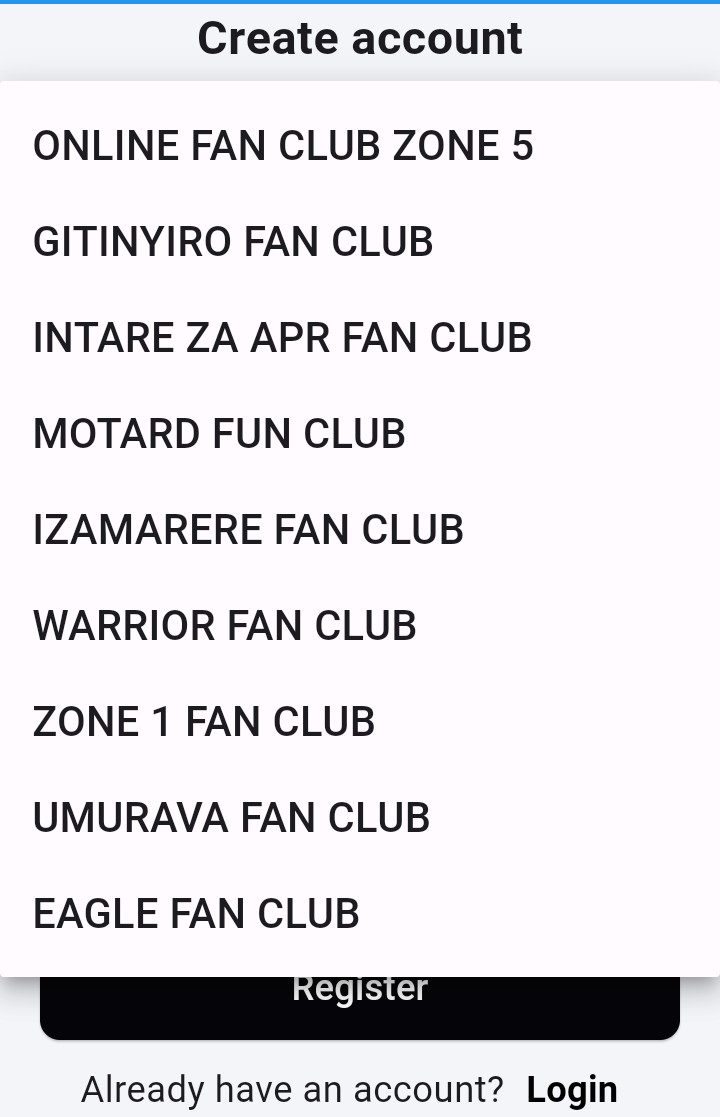Screen dimensions: 720x1117
Task: Select EAGLE FAN CLUB
Action: click(x=196, y=914)
